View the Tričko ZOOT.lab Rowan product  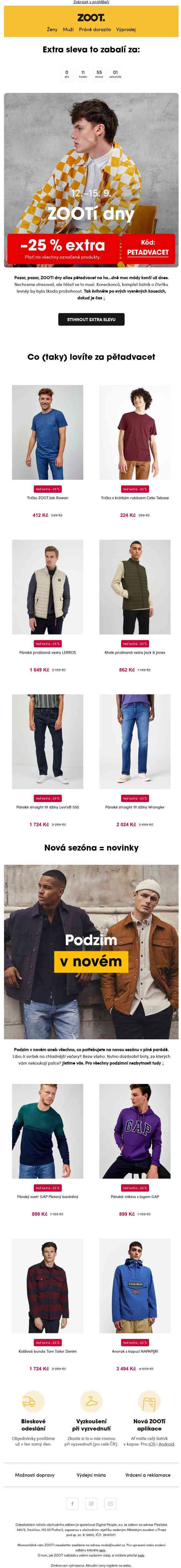coord(48,432)
